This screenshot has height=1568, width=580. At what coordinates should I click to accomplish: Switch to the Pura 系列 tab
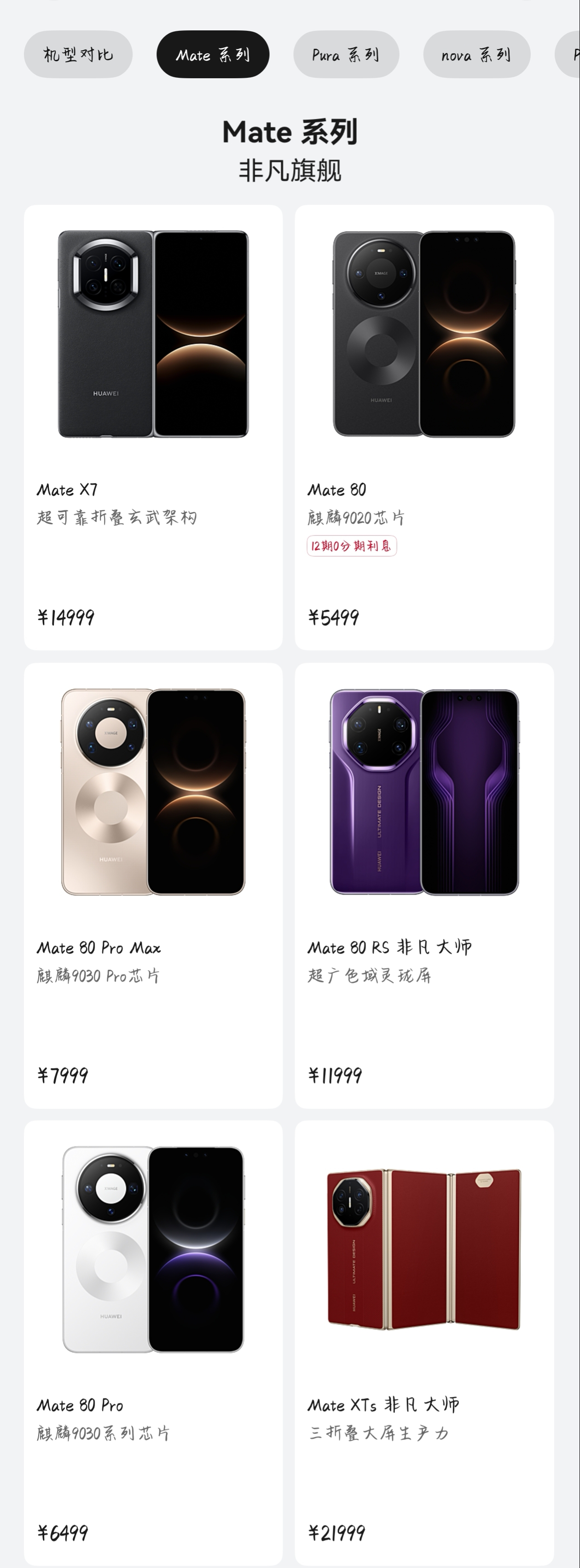pos(346,55)
